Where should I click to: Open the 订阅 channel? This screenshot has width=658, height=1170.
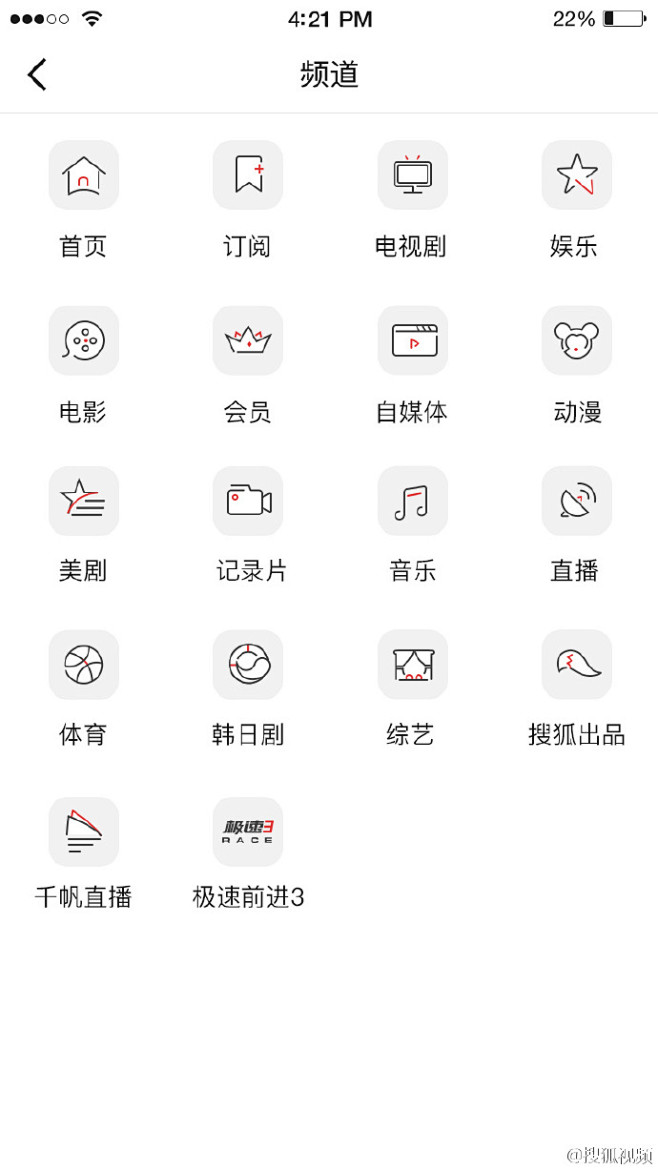[248, 176]
